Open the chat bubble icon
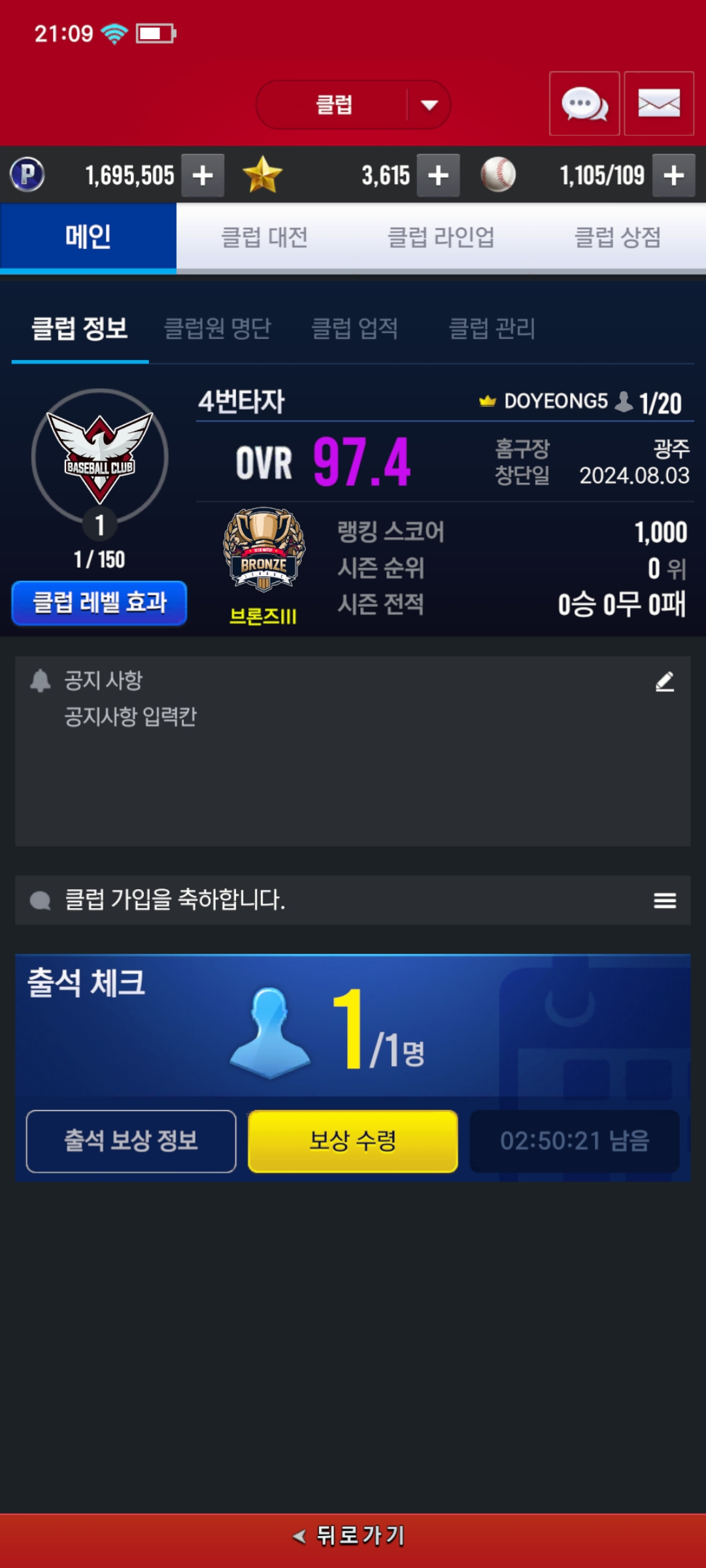This screenshot has width=706, height=1568. point(584,104)
